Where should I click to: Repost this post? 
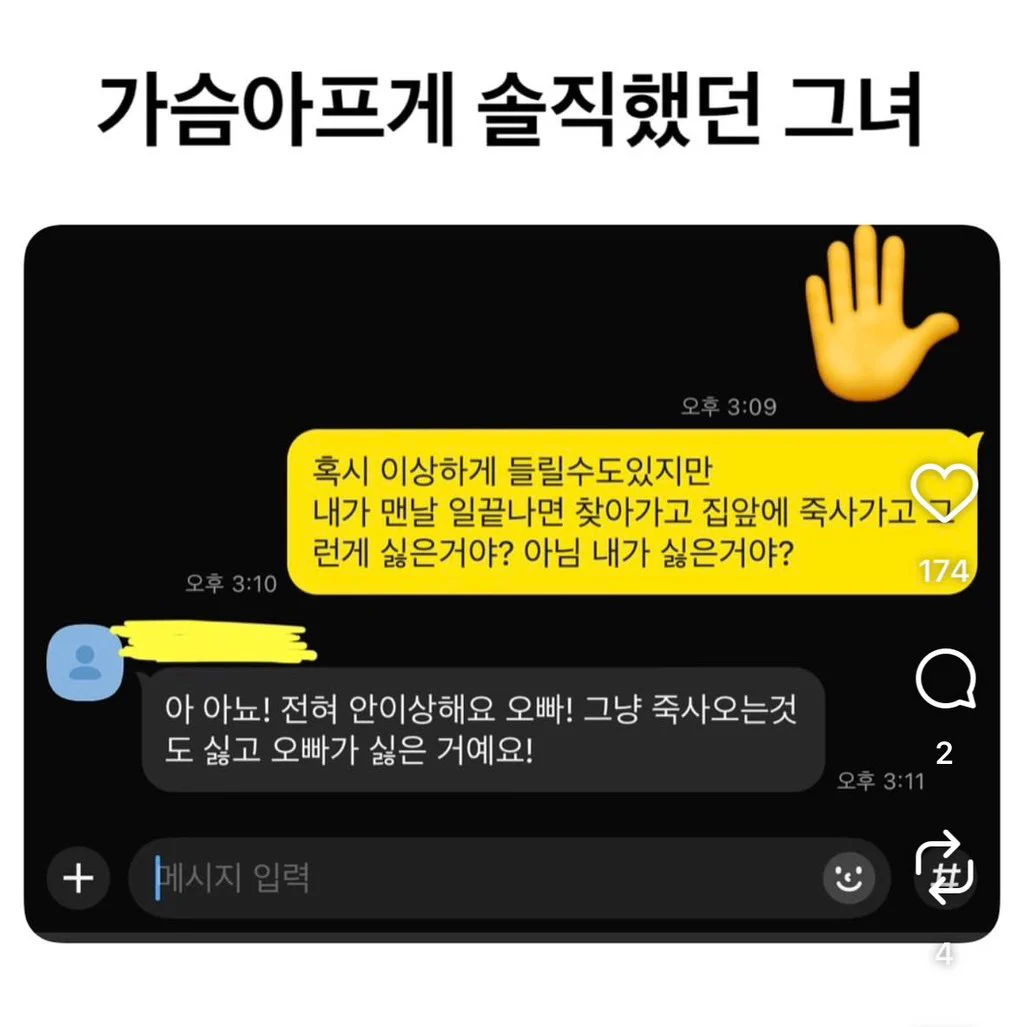[944, 866]
